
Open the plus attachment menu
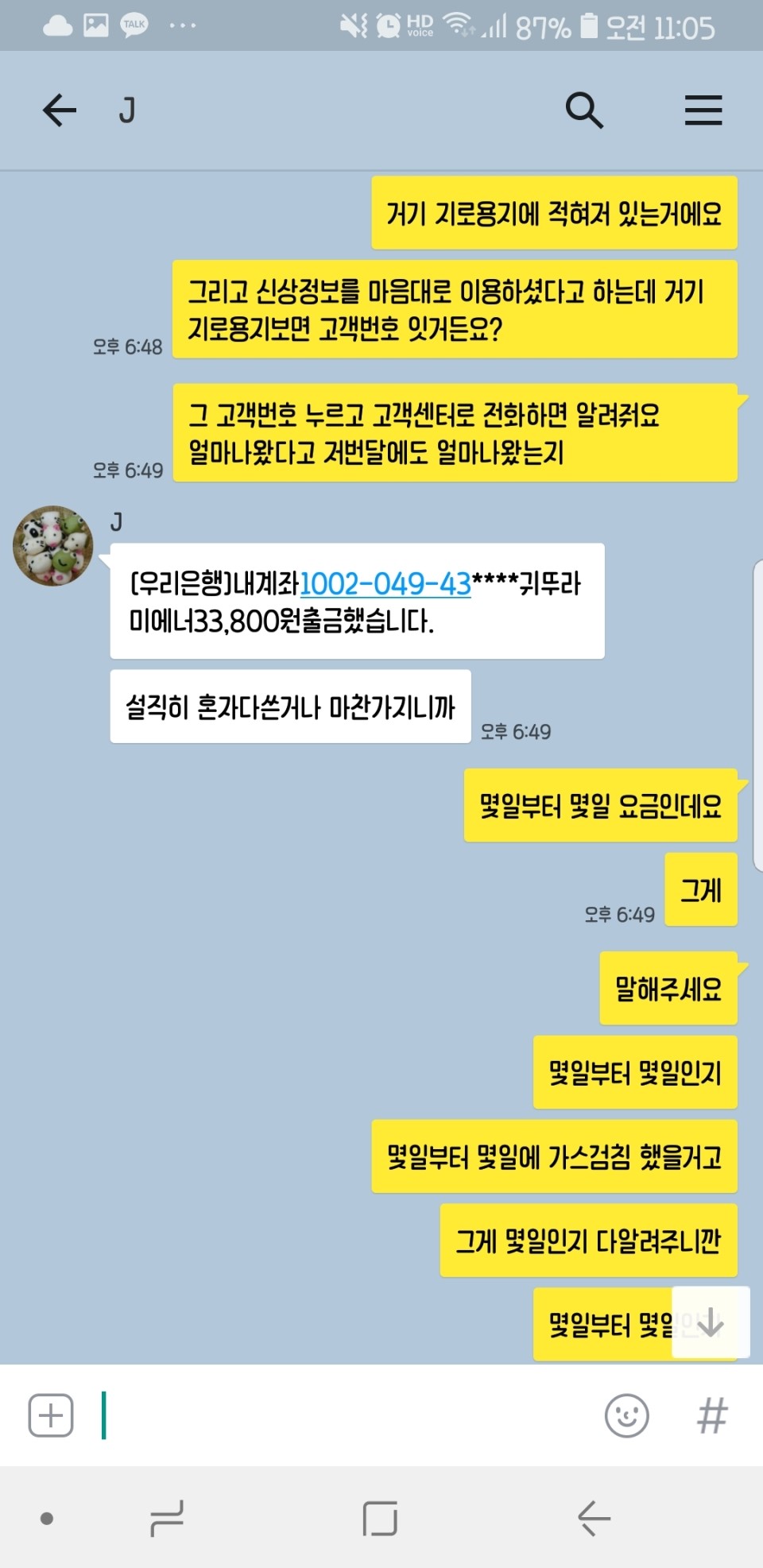51,1415
